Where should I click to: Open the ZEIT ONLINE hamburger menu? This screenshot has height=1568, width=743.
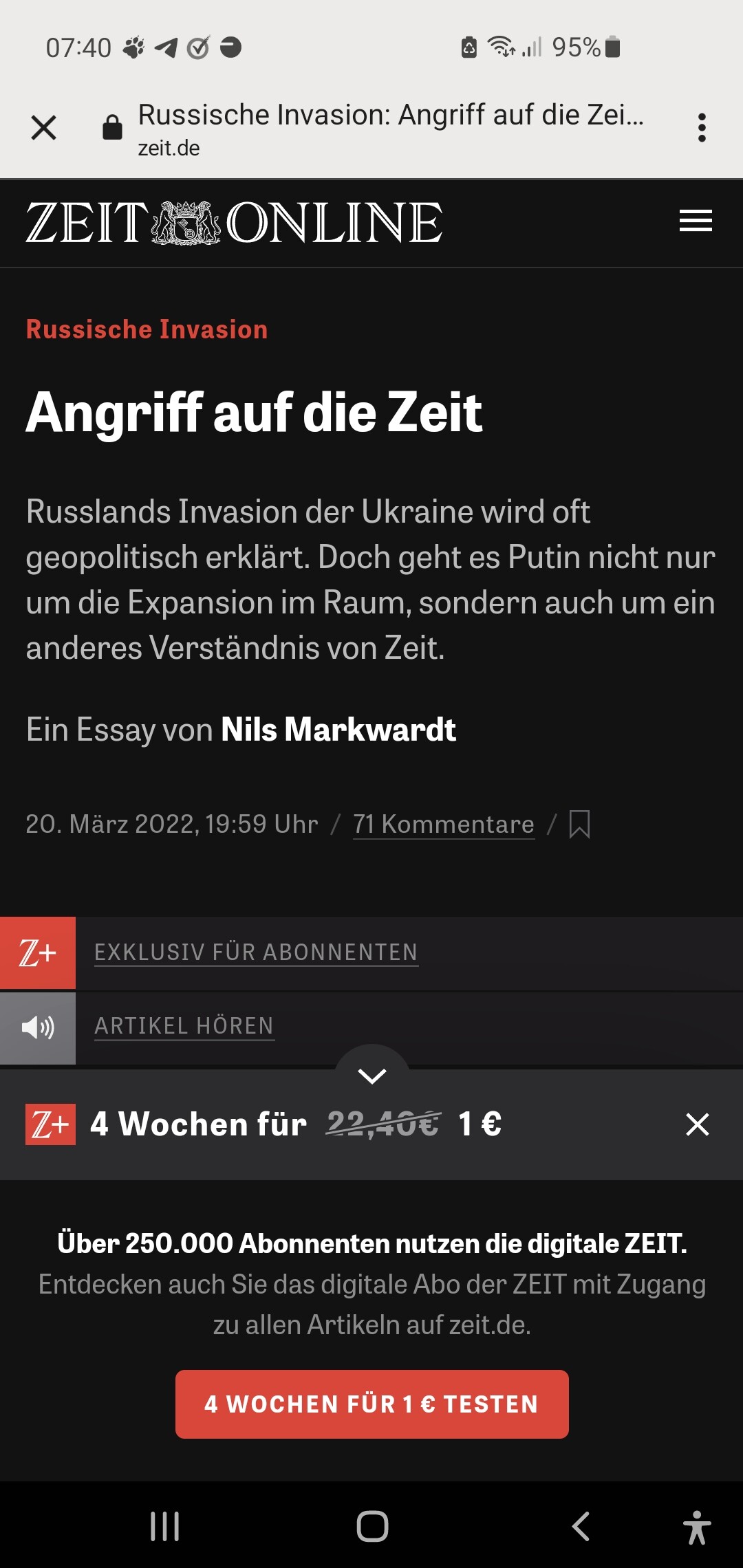tap(696, 221)
